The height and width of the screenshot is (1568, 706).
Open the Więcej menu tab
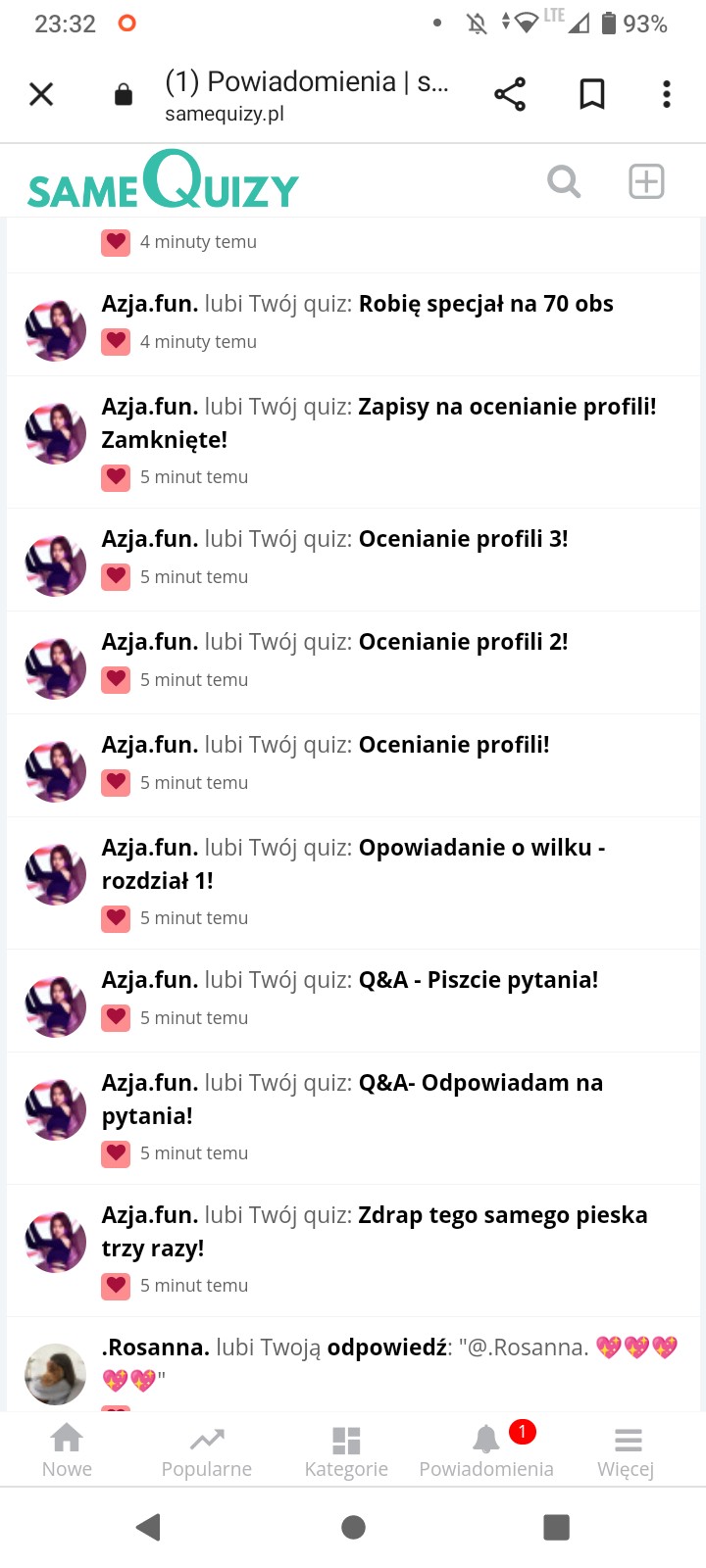pos(626,1450)
